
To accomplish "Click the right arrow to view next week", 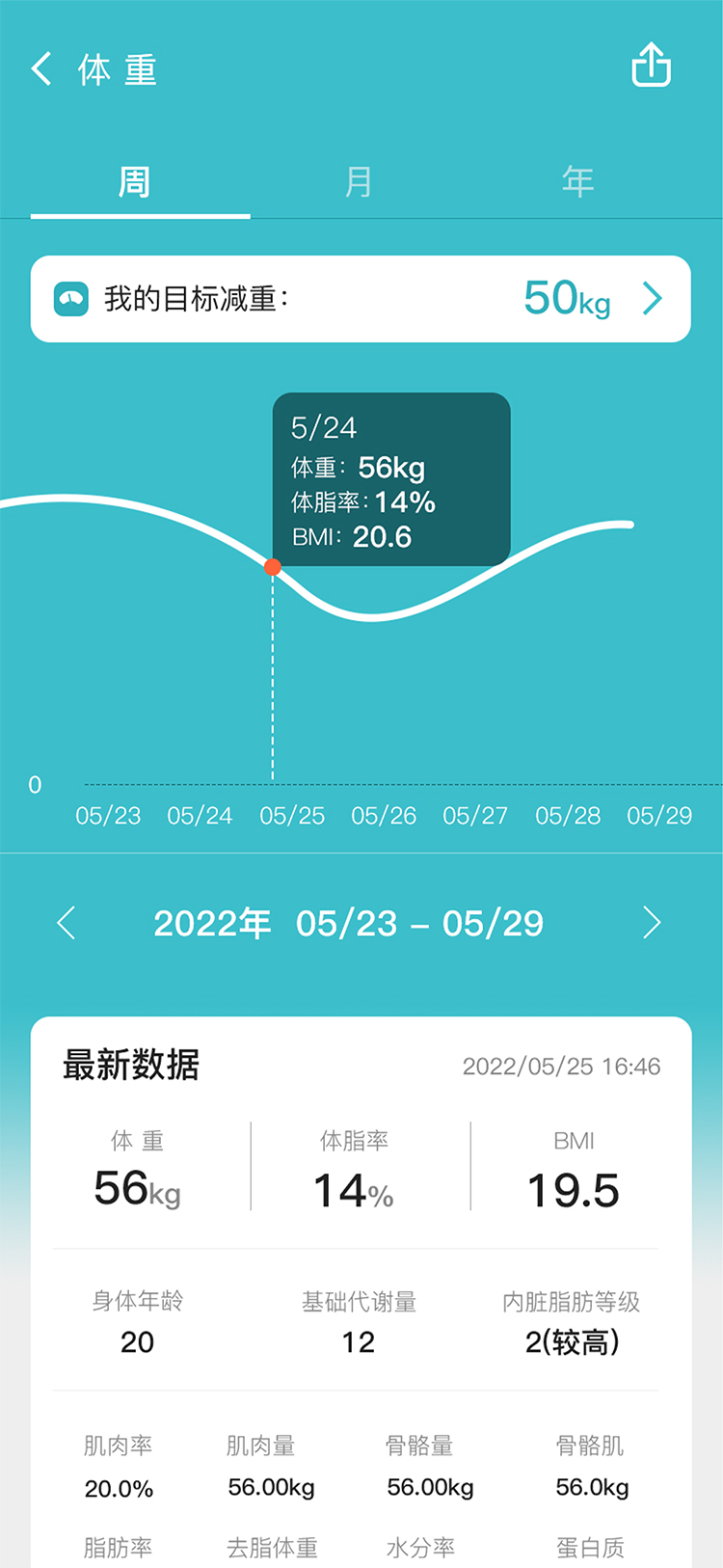I will click(652, 923).
